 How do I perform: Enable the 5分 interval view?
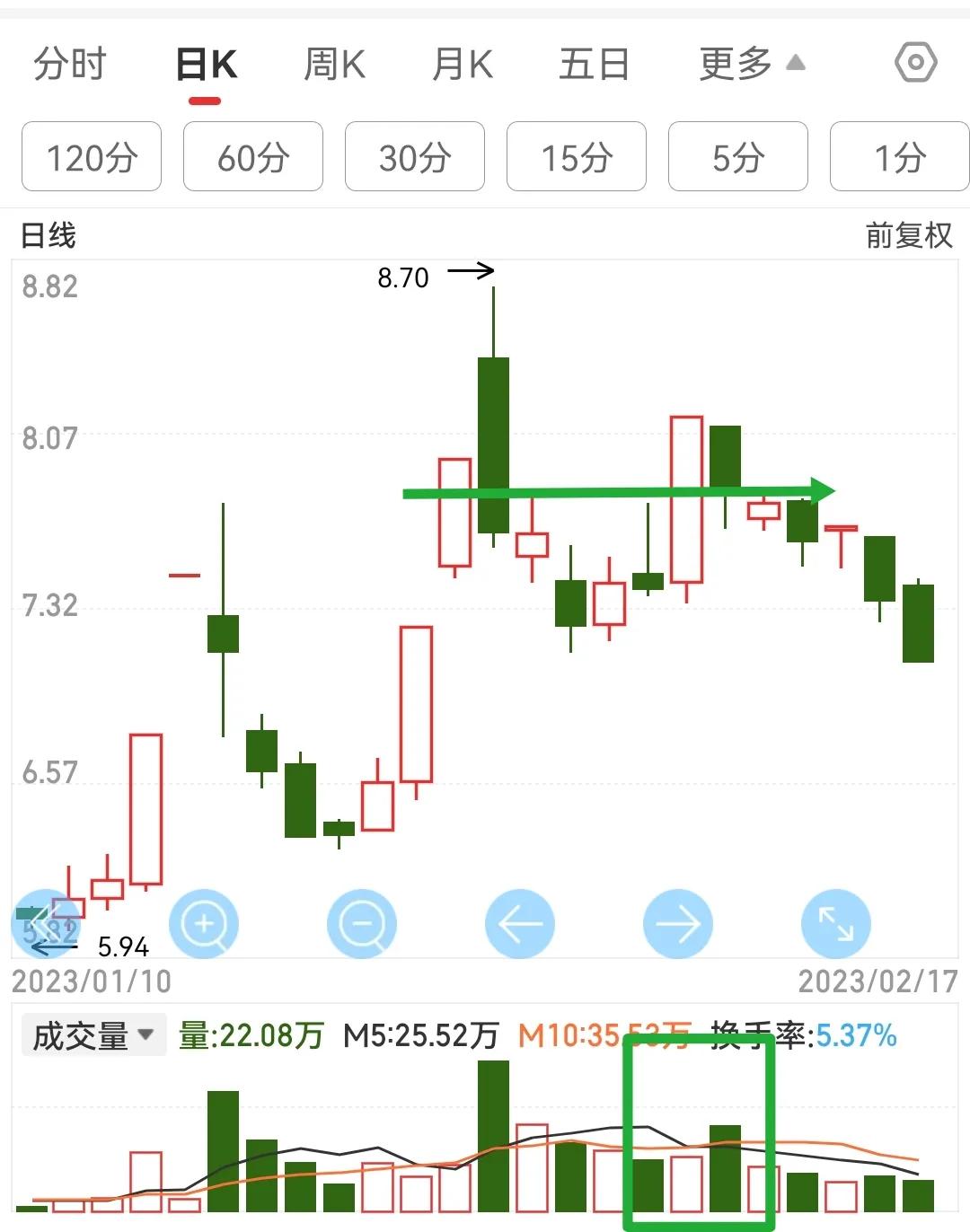[737, 157]
